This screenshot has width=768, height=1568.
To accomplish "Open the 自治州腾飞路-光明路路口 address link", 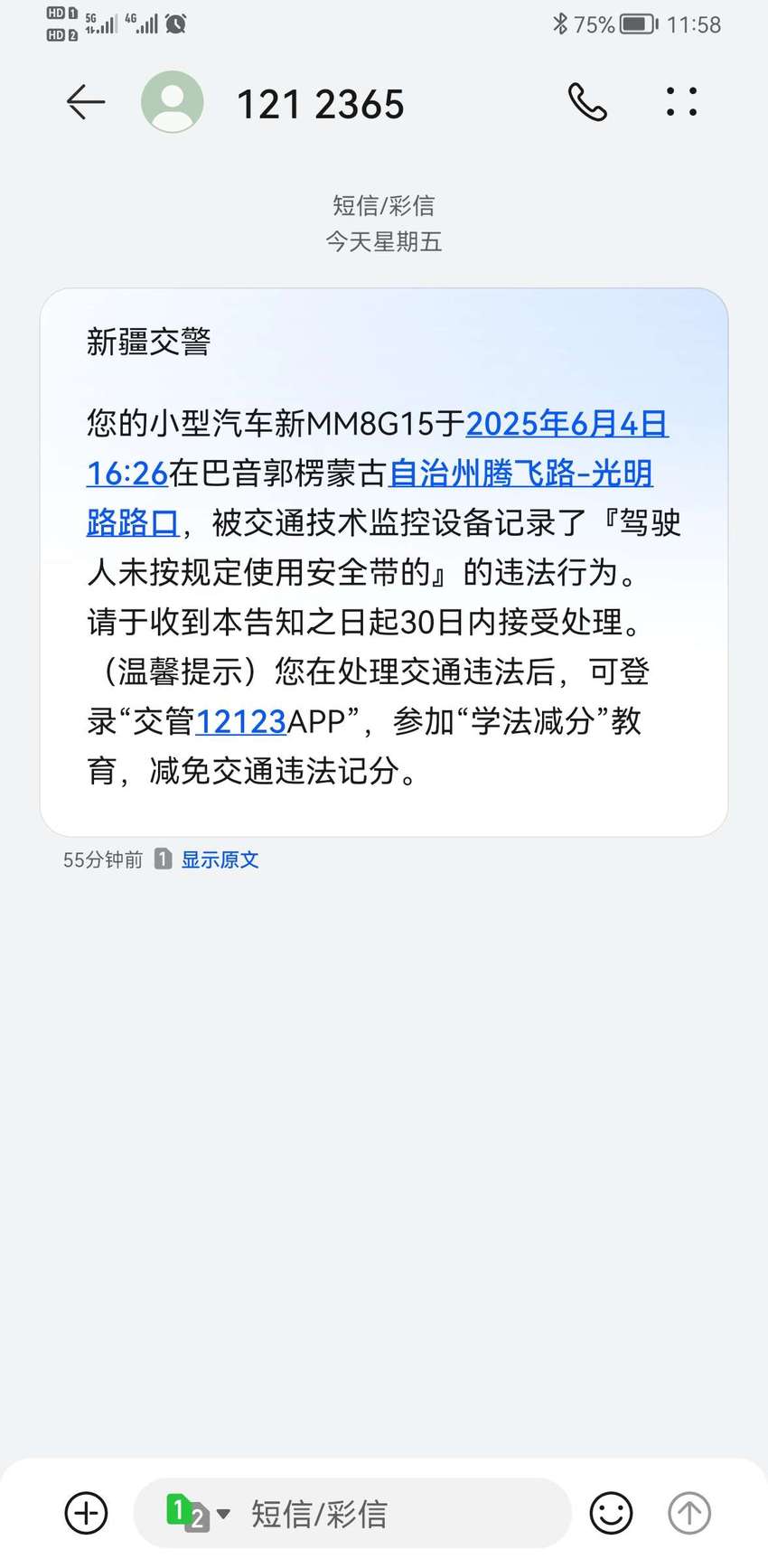I will pyautogui.click(x=520, y=473).
